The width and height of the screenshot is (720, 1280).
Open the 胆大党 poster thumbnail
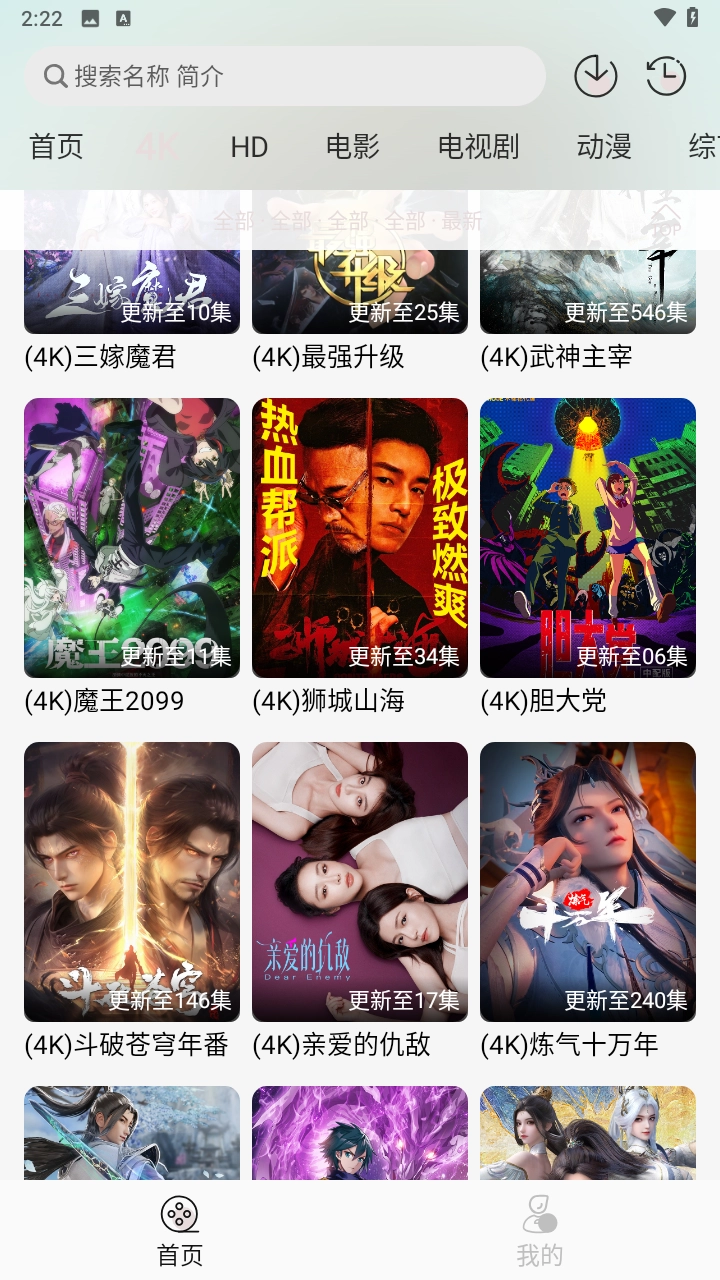click(x=588, y=537)
